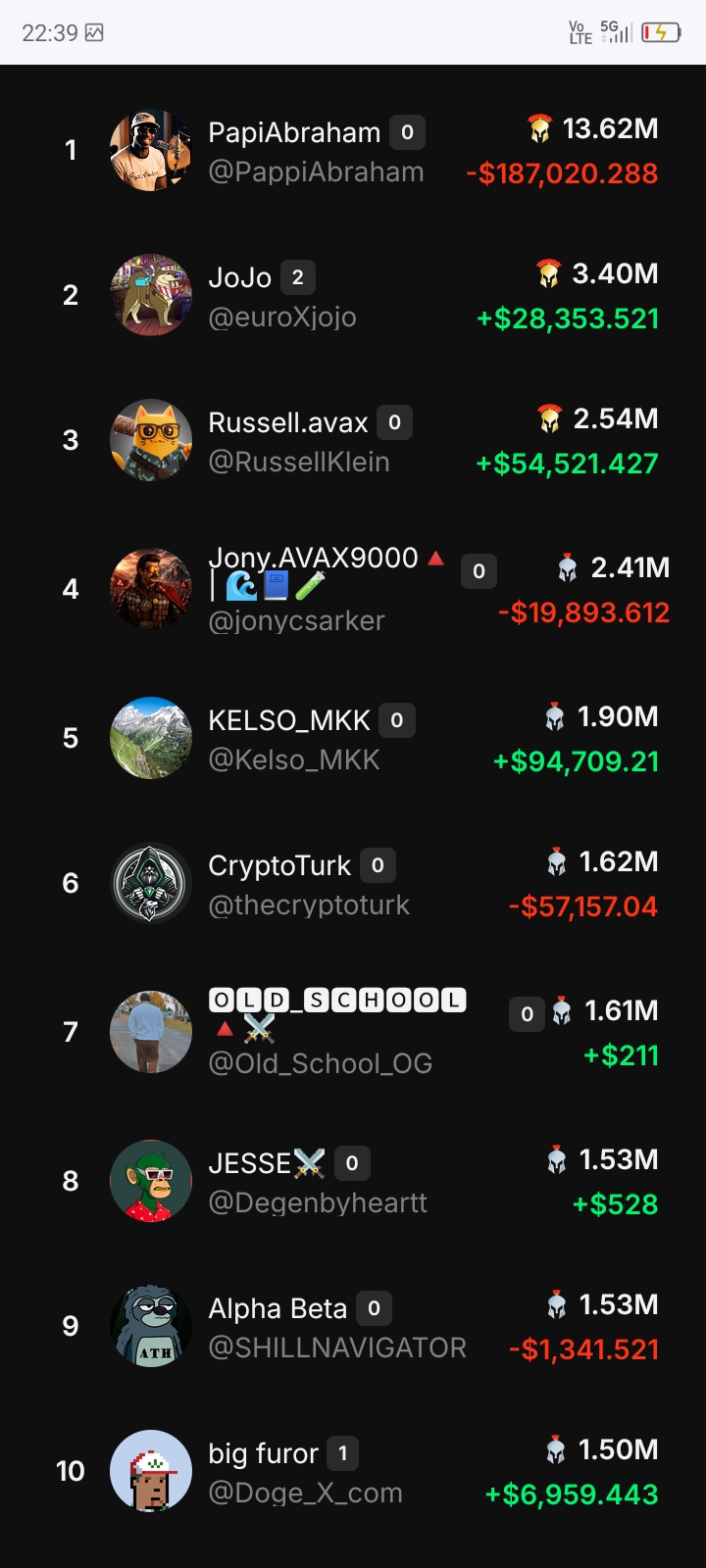706x1568 pixels.
Task: Open the JoJo @euroXjojo row
Action: click(x=353, y=295)
